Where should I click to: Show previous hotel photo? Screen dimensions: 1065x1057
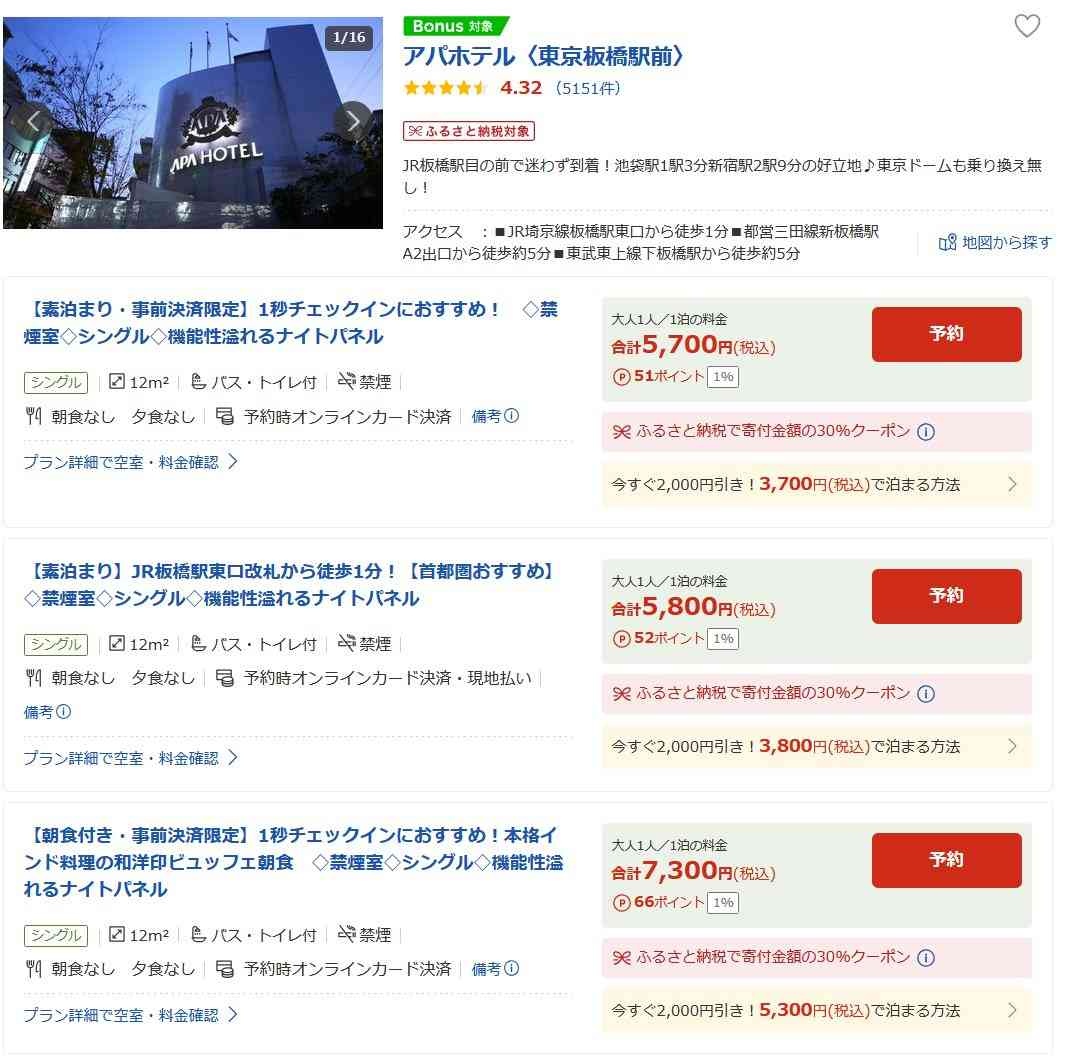pos(35,122)
